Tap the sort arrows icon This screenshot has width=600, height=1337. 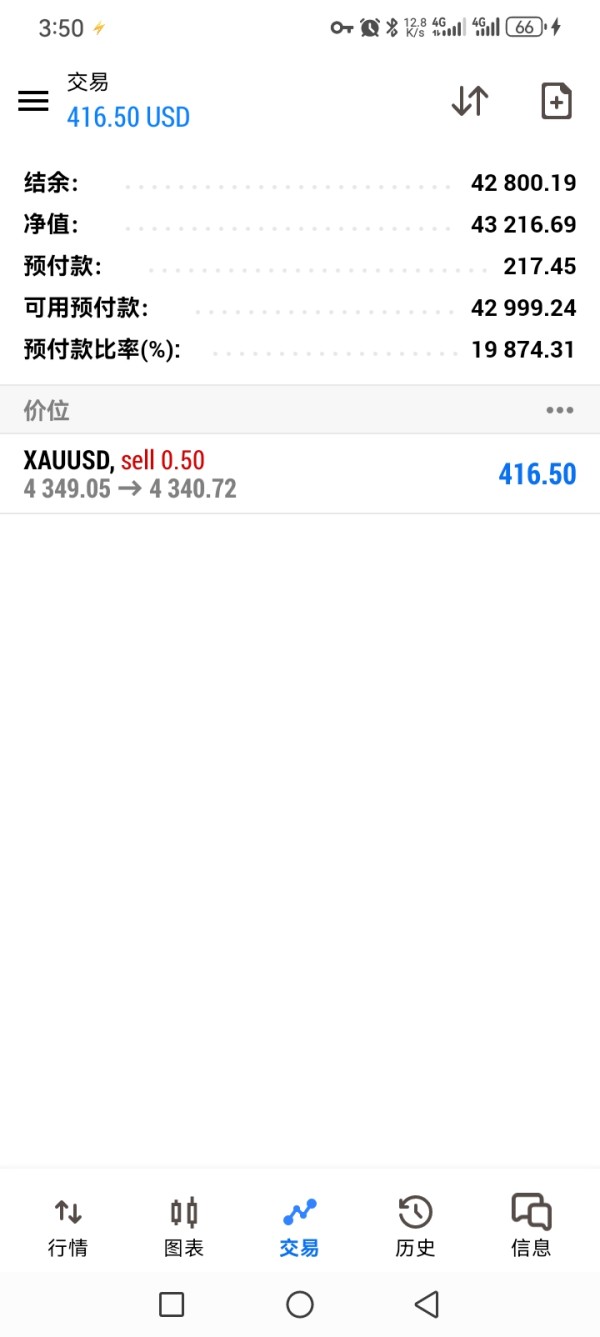(470, 101)
